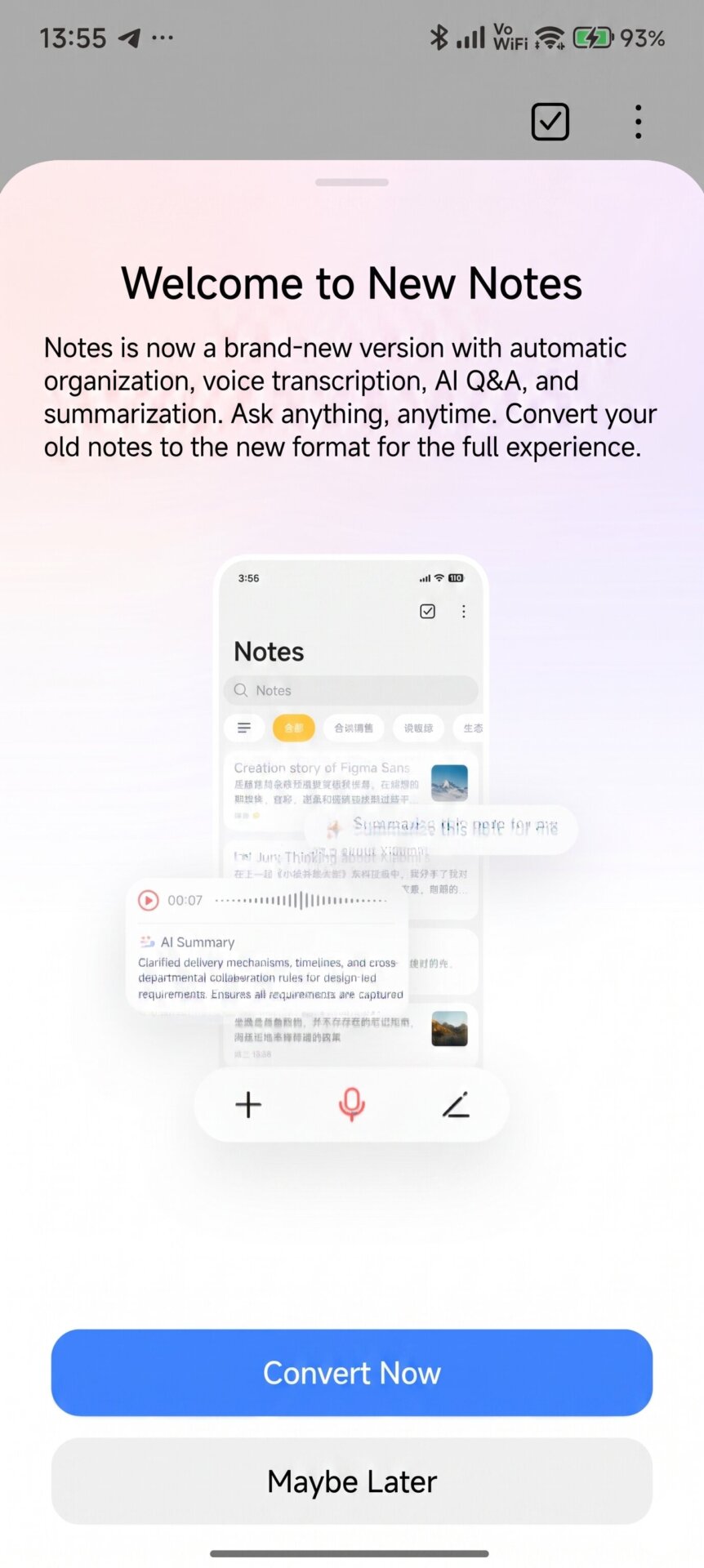Open the three-dot overflow menu
Image resolution: width=704 pixels, height=1568 pixels.
click(638, 122)
